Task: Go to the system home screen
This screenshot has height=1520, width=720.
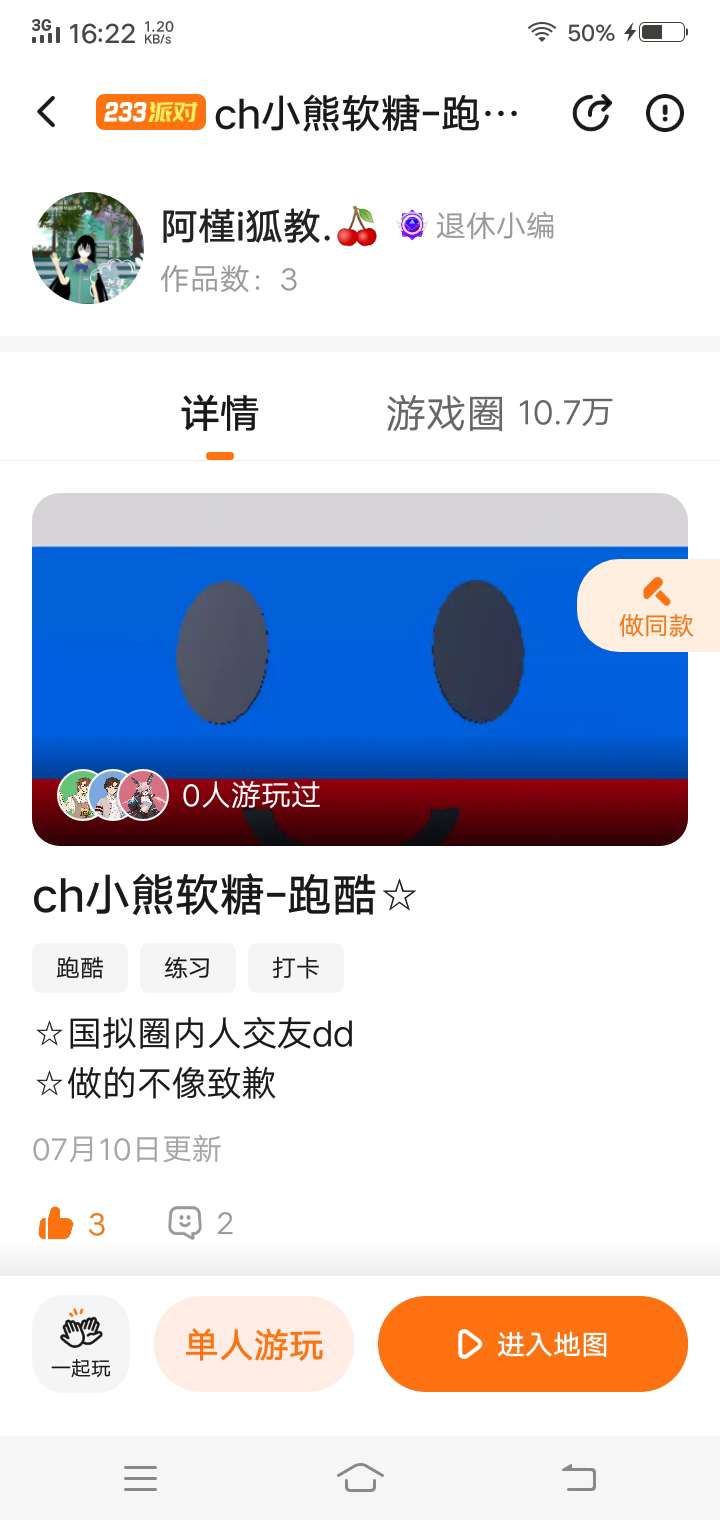Action: [360, 1477]
